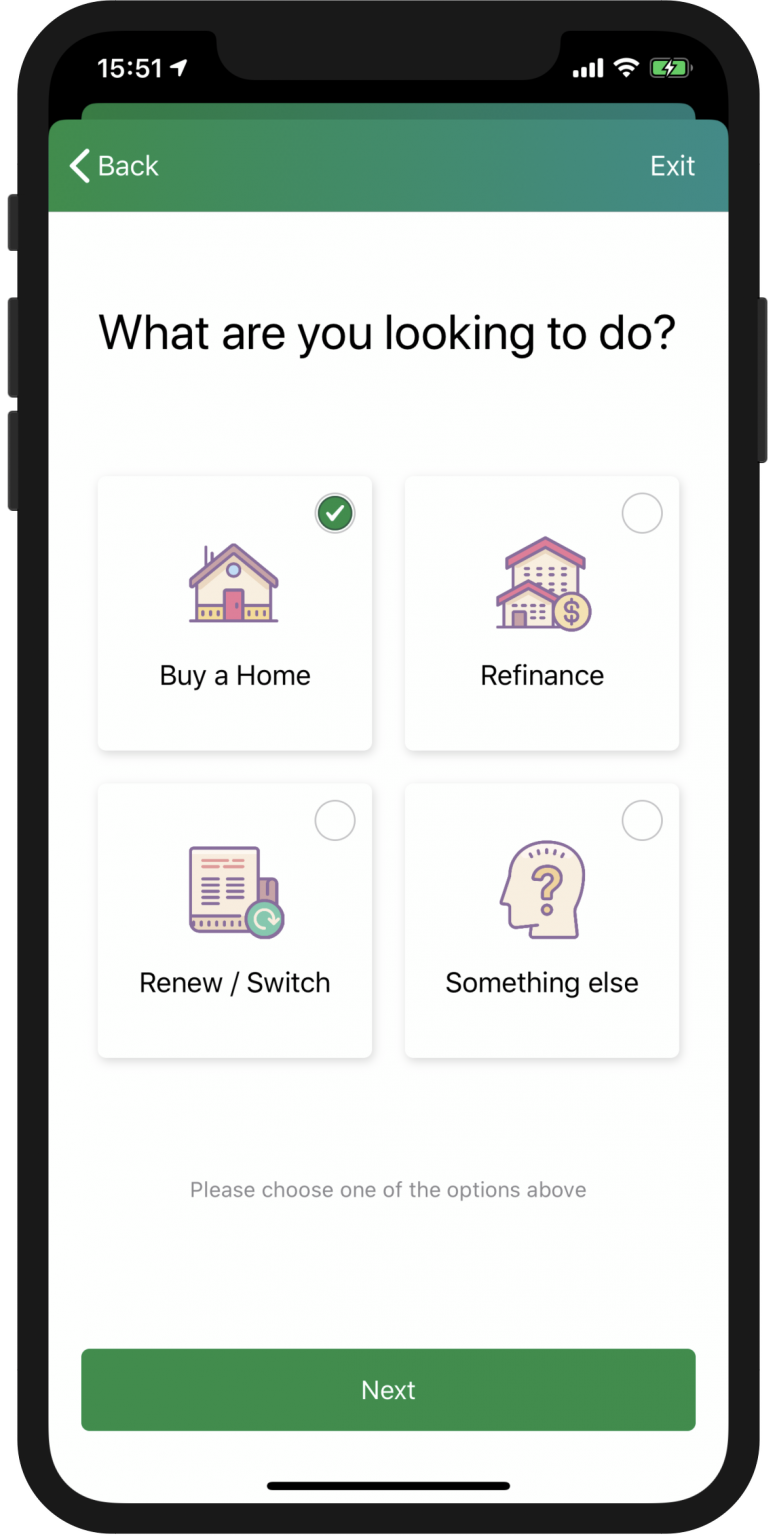Pick the Renew / Switch card
Viewport: 777px width, 1536px height.
click(x=235, y=920)
